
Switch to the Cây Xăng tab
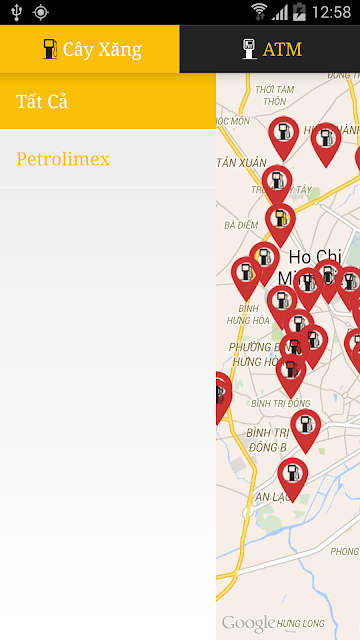[x=90, y=49]
